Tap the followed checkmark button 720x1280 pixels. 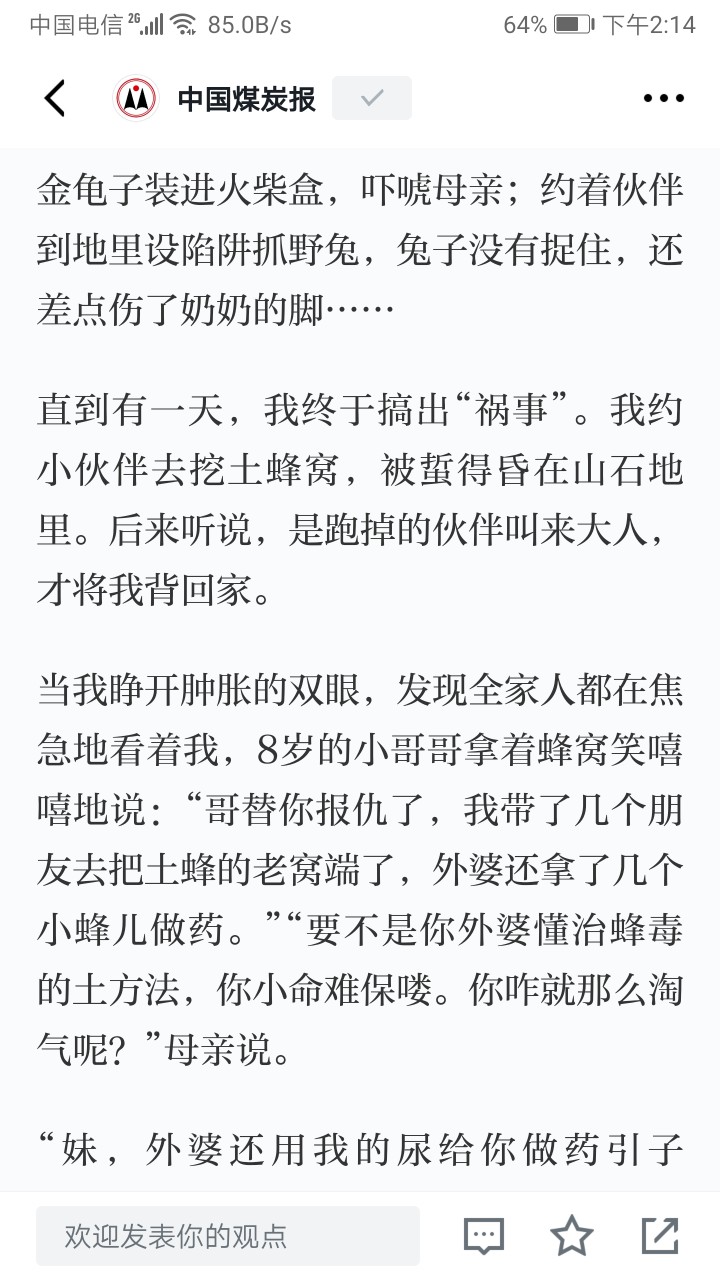372,98
